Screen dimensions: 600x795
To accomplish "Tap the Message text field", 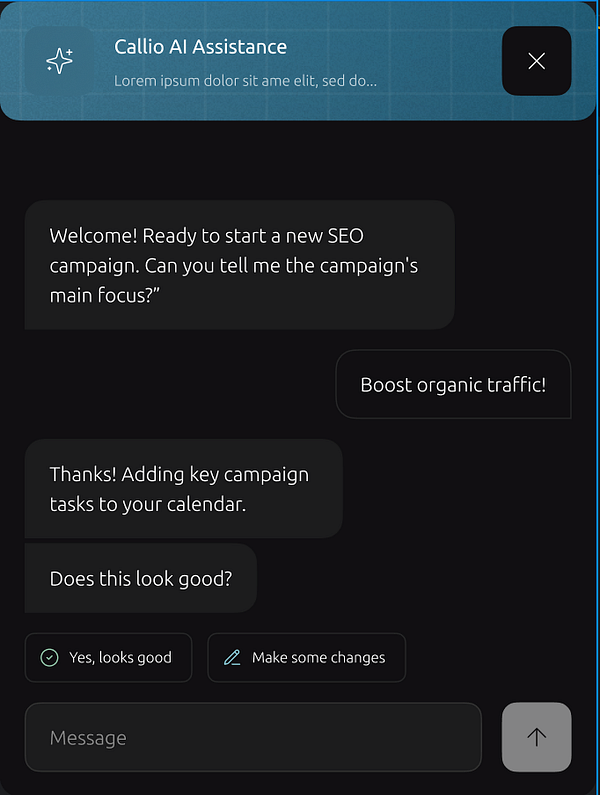I will pos(252,738).
